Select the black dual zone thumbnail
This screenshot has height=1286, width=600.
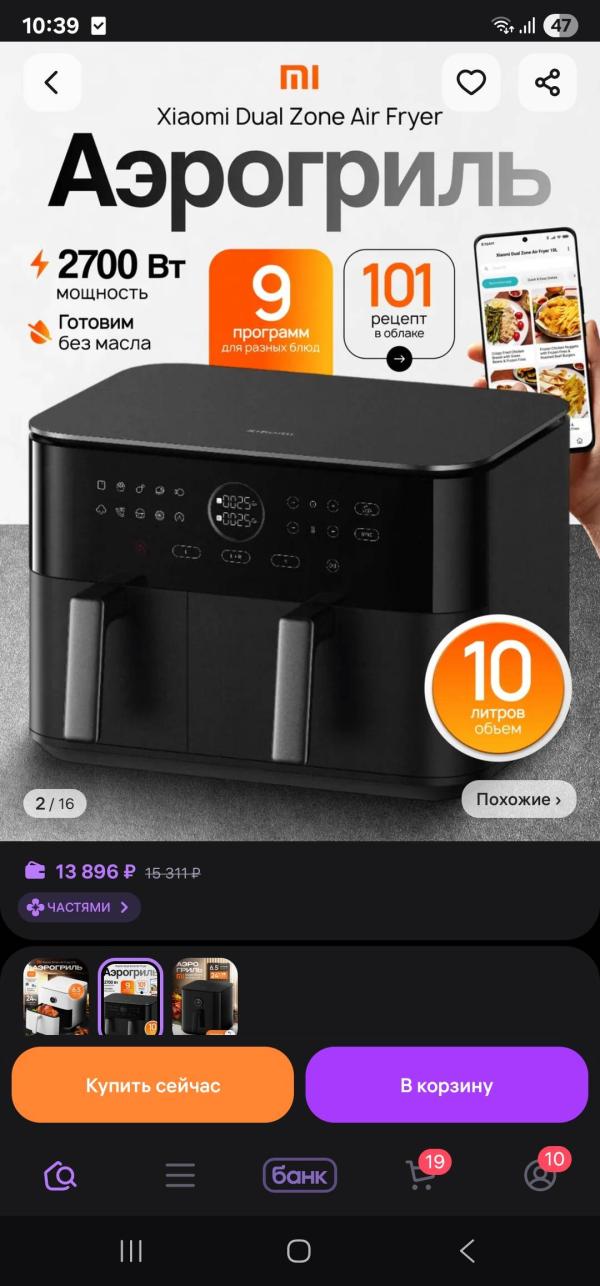pos(130,996)
